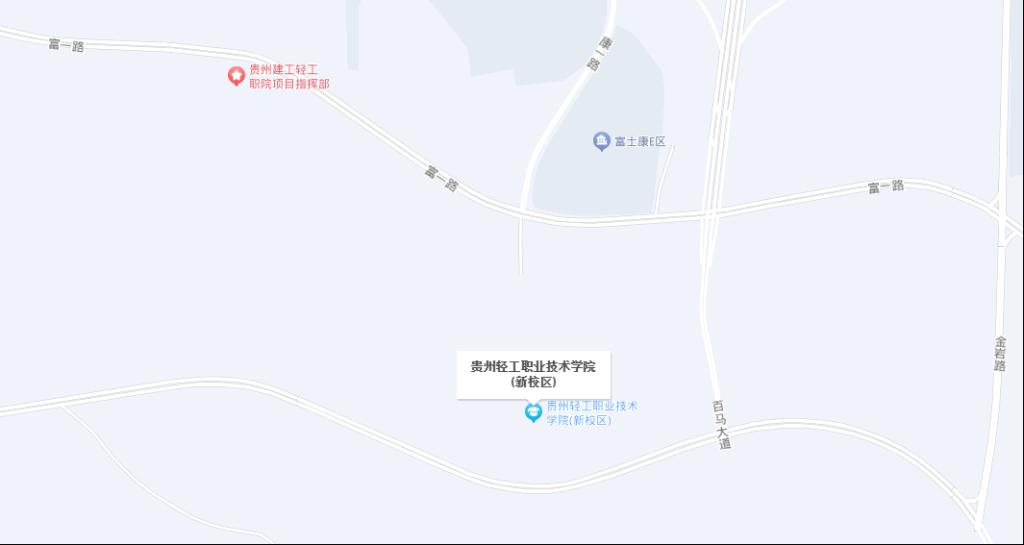Select the 贵州建工轻工职院项目指挥部 marker
1024x545 pixels.
click(x=236, y=75)
